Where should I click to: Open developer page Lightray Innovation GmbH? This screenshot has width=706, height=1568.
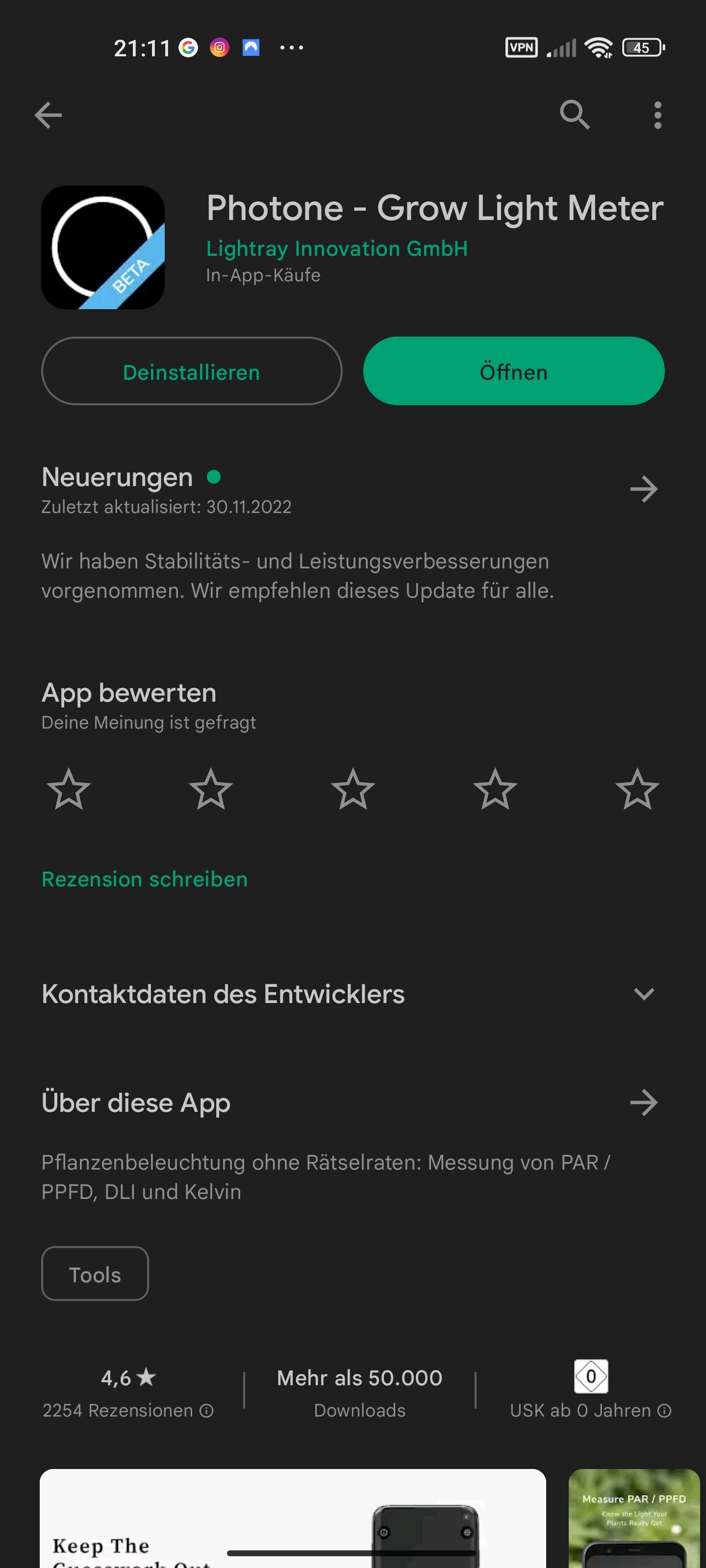pyautogui.click(x=337, y=248)
